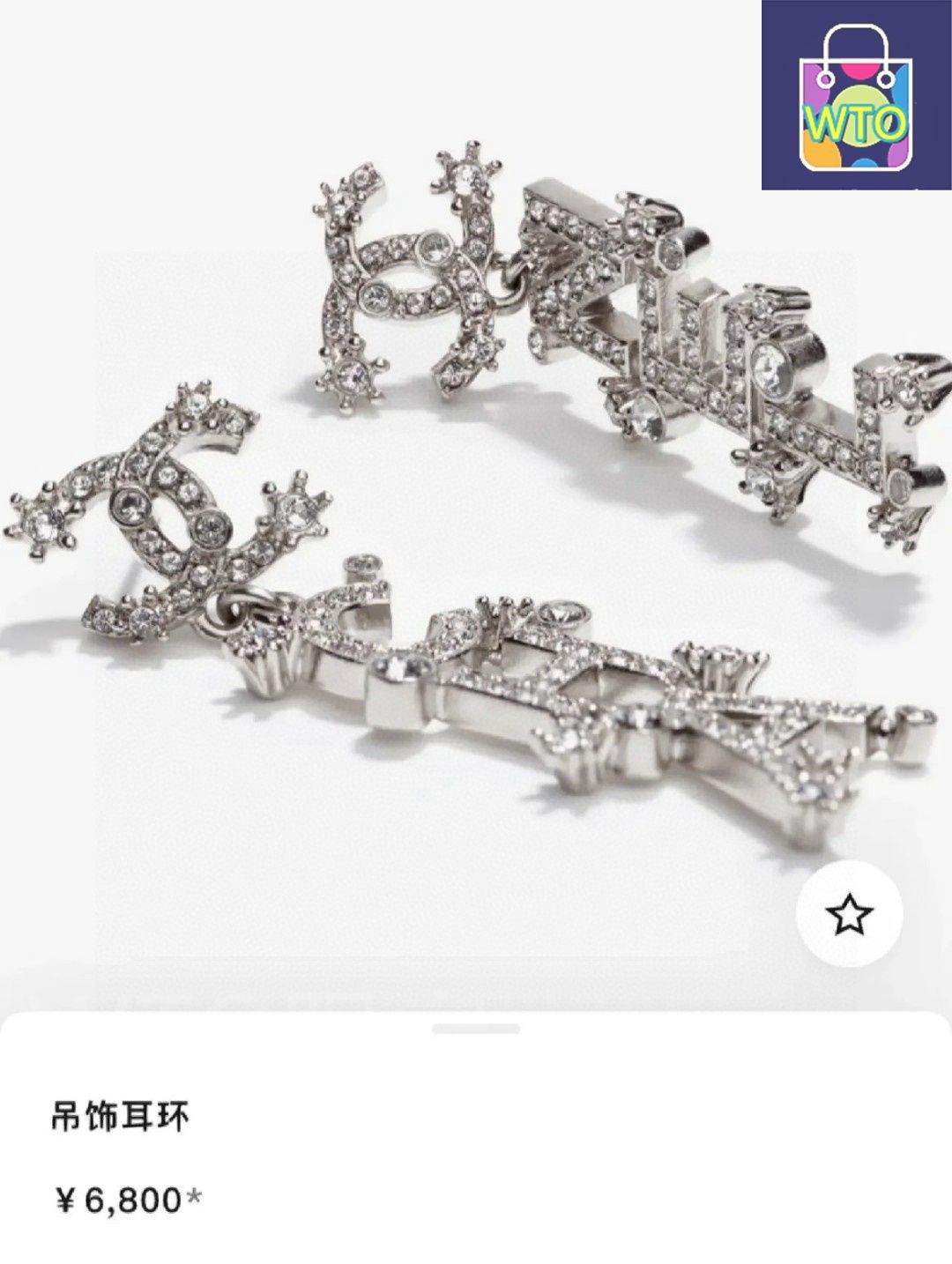Add the earrings to favorites with the star
The image size is (952, 1264).
849,916
